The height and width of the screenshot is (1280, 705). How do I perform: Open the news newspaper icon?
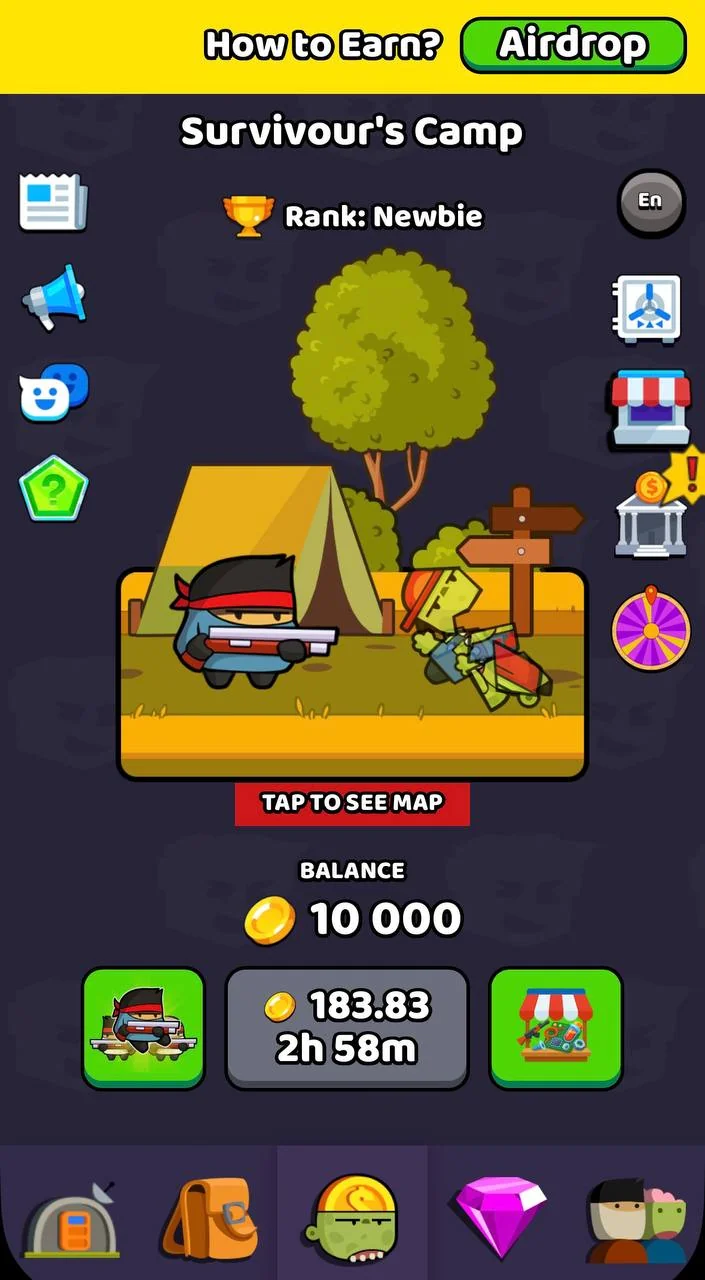(x=54, y=202)
